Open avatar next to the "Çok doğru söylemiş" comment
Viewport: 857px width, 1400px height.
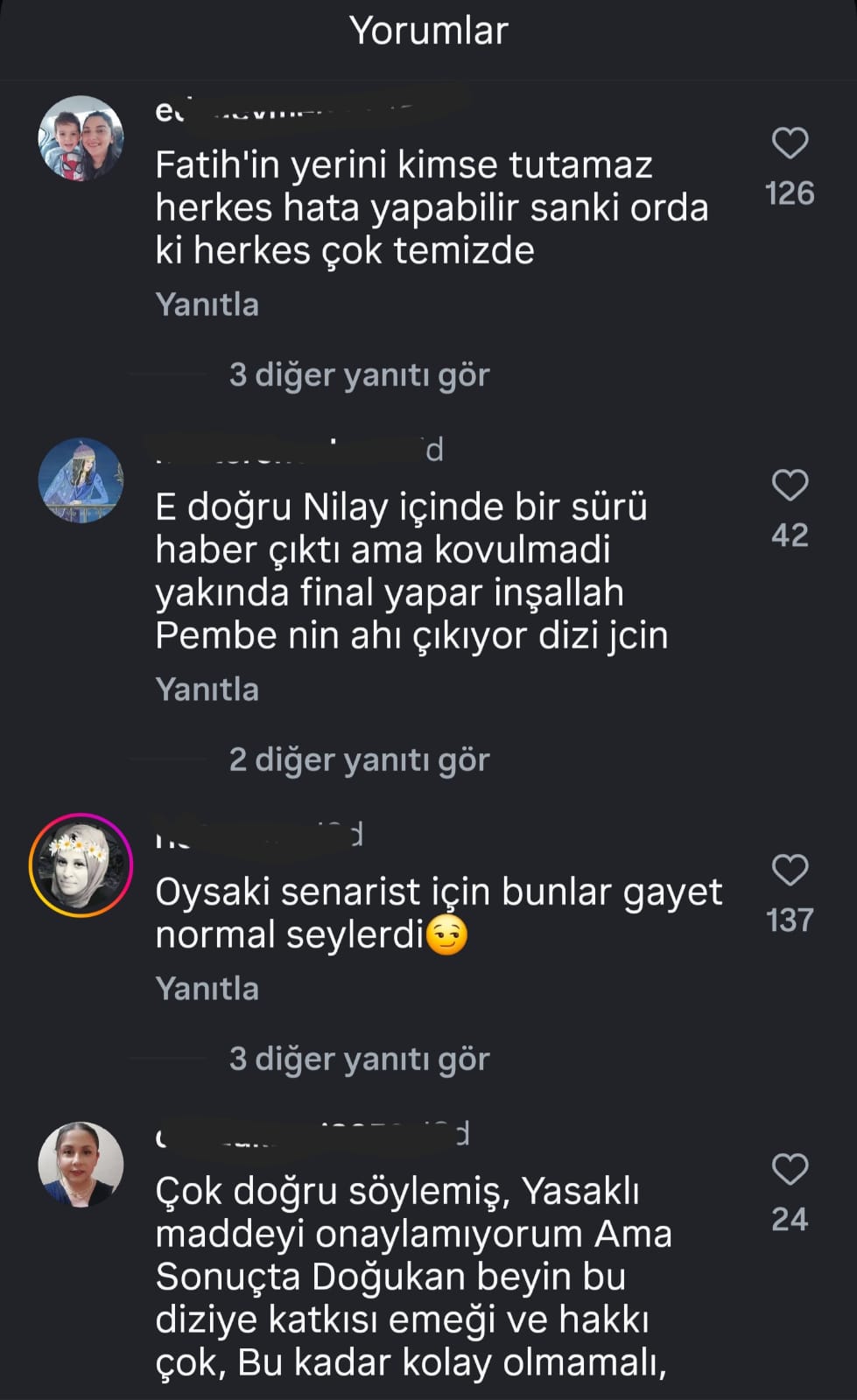coord(81,1165)
